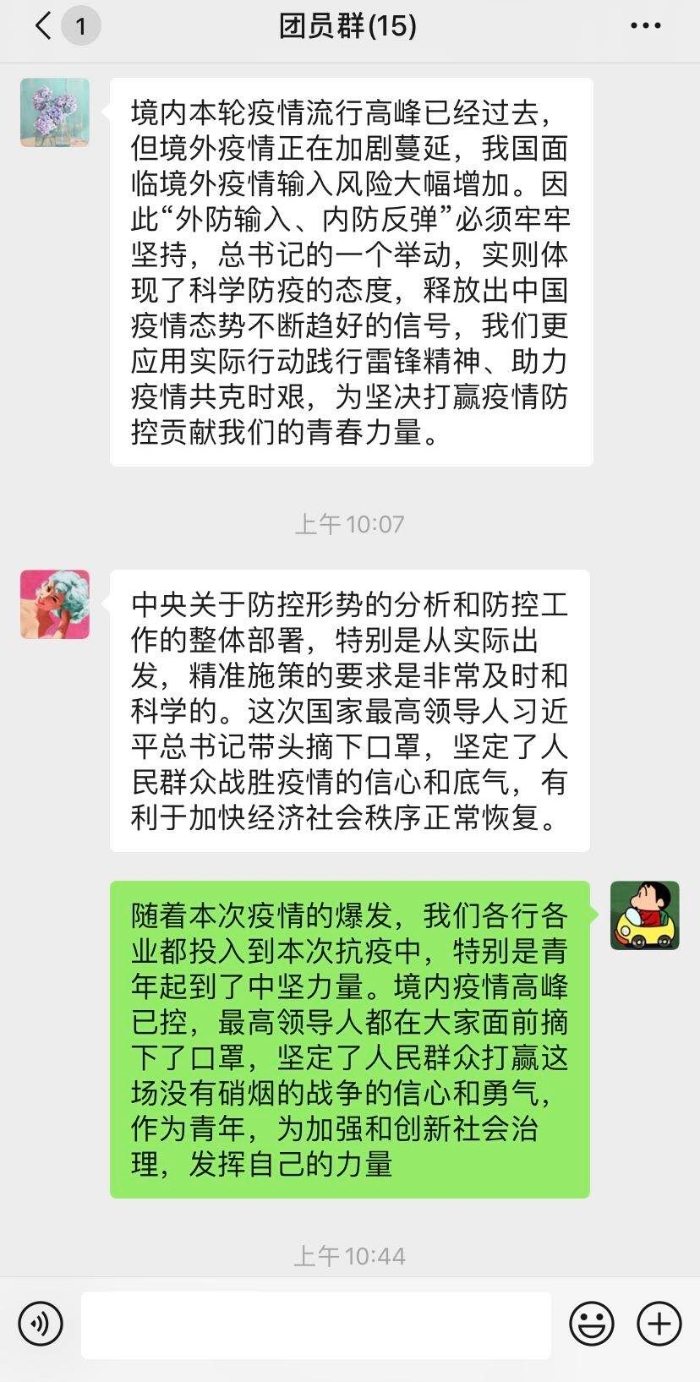
Task: Open the group chat overflow menu
Action: point(645,27)
